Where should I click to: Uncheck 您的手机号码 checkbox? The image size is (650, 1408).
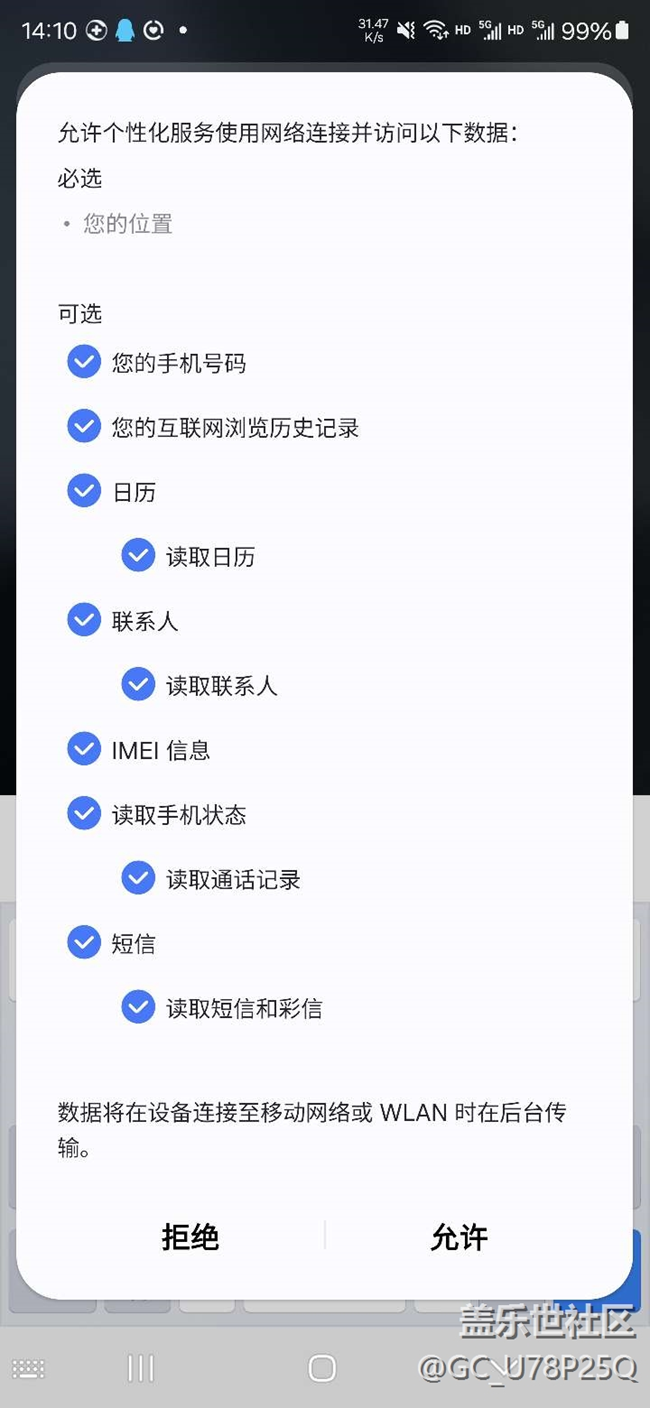point(84,362)
